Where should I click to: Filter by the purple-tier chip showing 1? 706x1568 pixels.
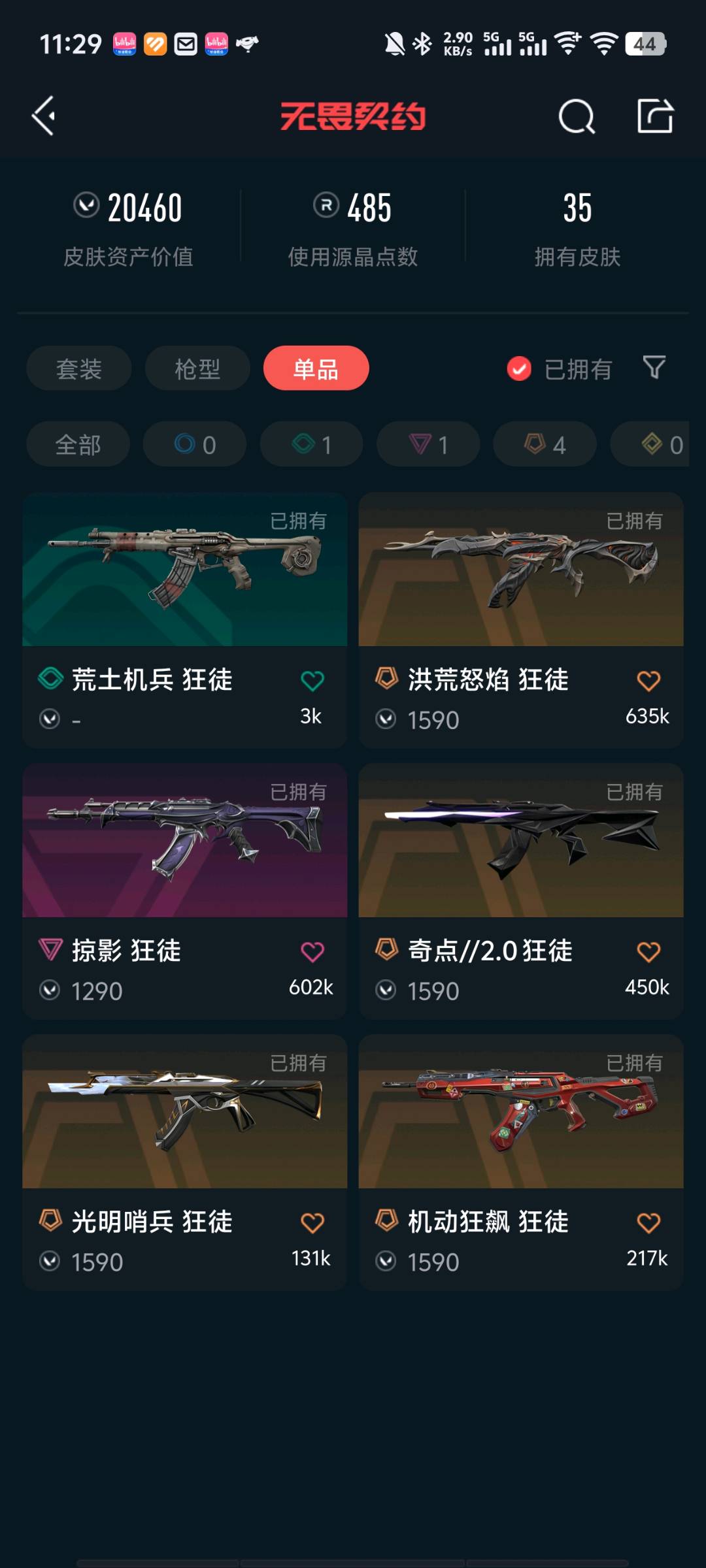[x=428, y=444]
